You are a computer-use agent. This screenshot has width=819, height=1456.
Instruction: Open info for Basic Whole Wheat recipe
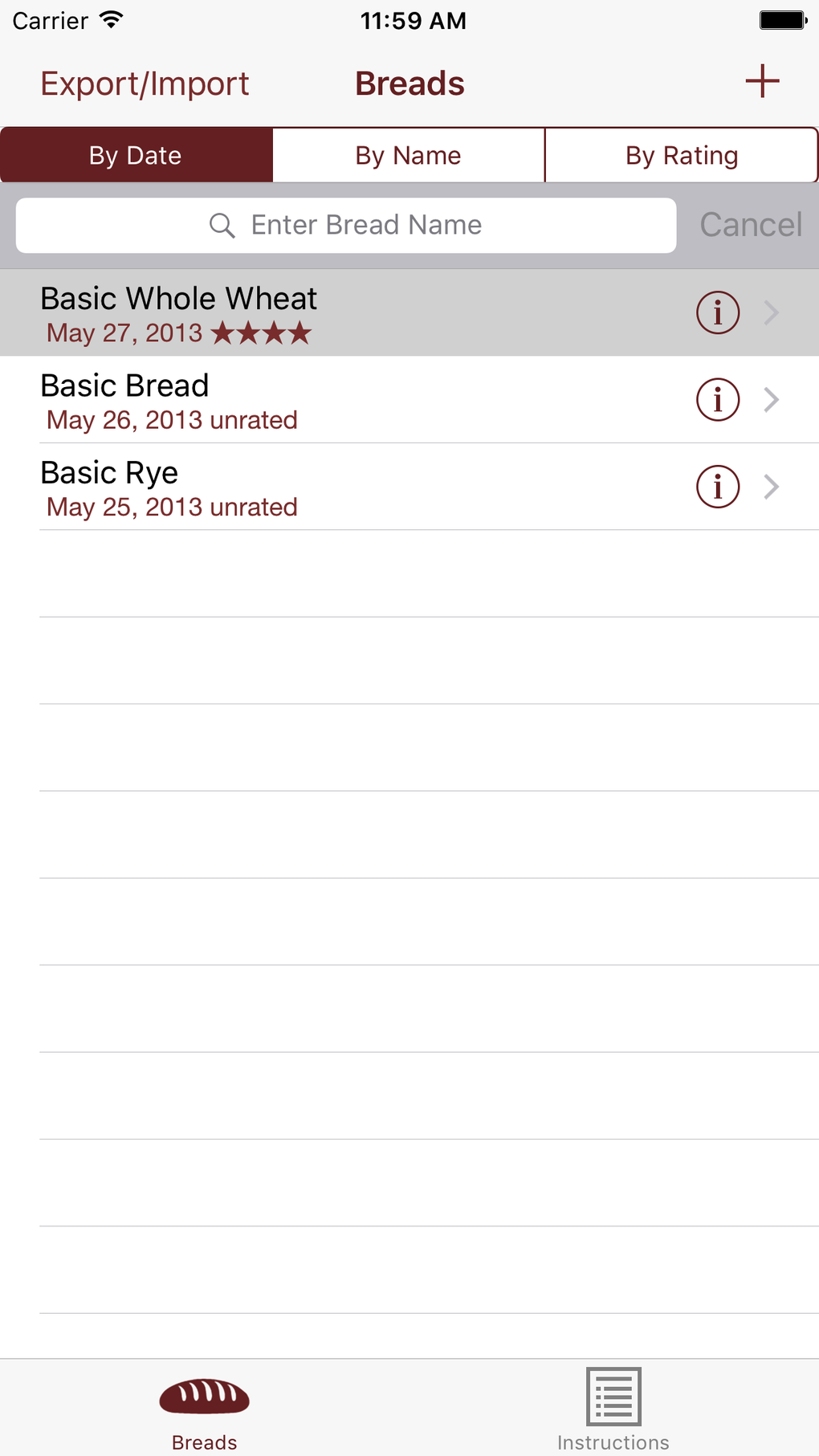717,312
